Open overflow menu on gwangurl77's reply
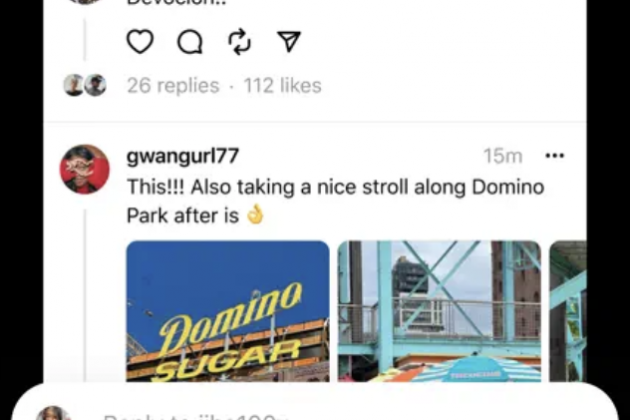The height and width of the screenshot is (420, 630). tap(554, 156)
